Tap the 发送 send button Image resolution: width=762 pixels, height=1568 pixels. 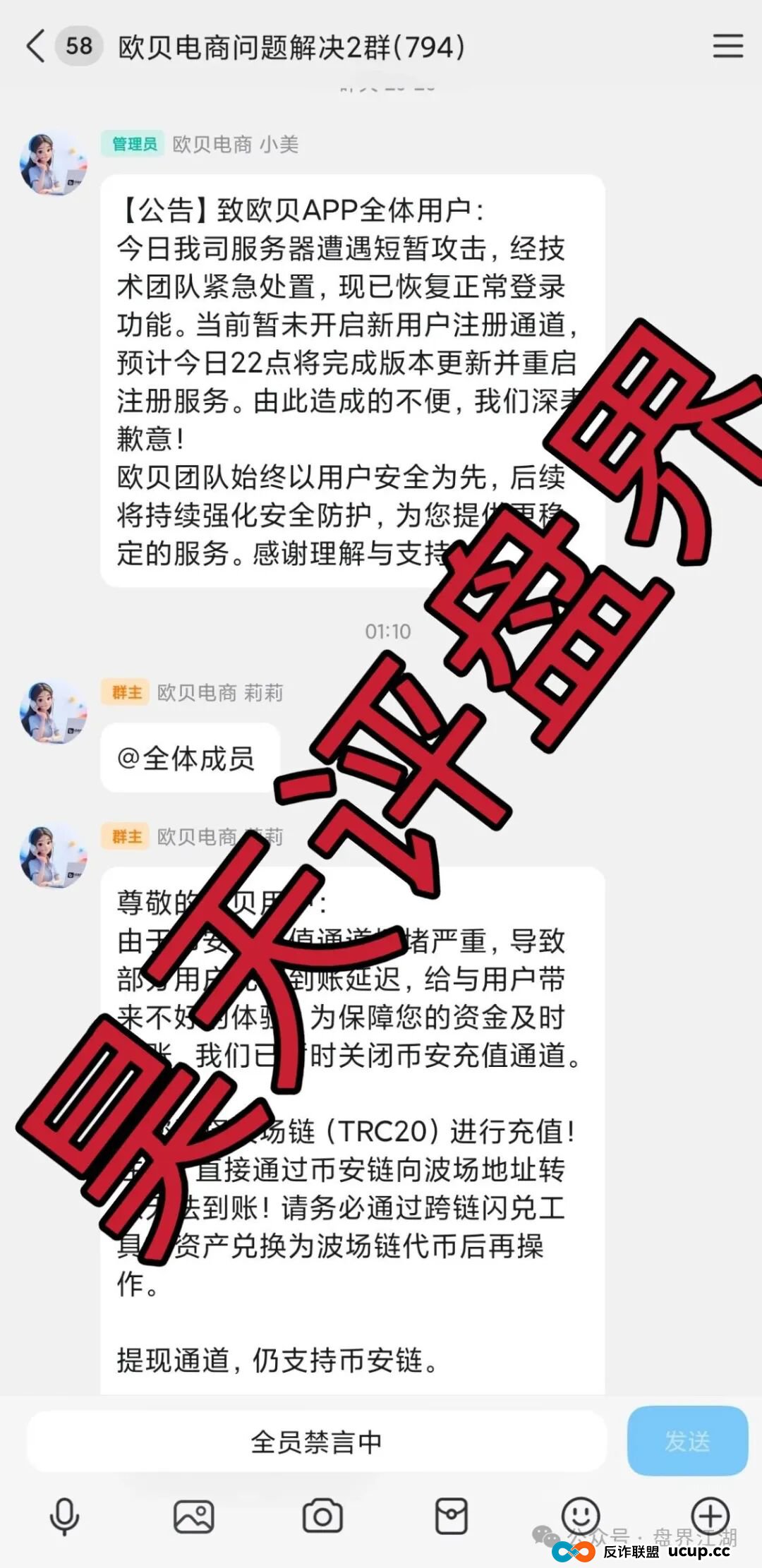687,1441
